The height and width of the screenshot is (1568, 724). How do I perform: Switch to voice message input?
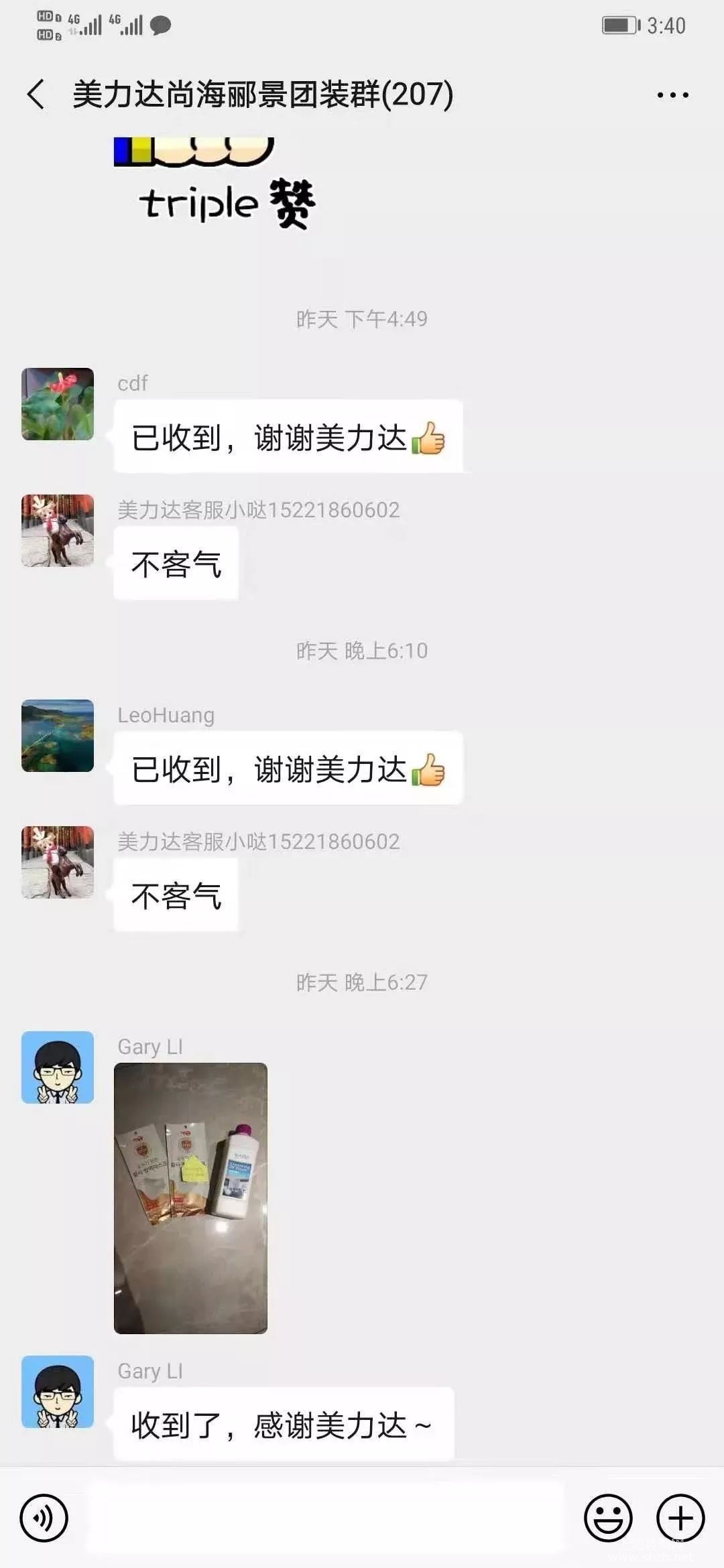pos(44,1518)
